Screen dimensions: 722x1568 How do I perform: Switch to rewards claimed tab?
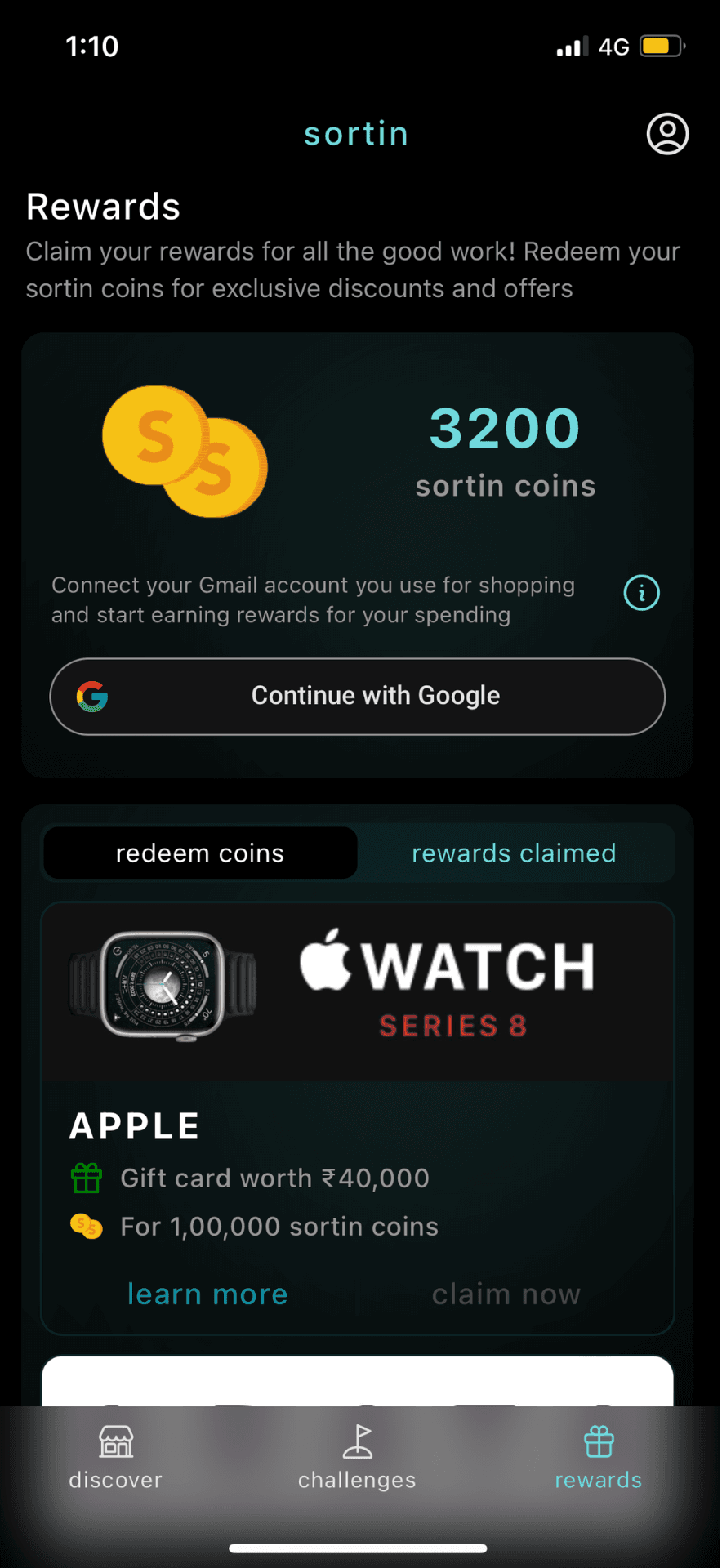pyautogui.click(x=514, y=853)
